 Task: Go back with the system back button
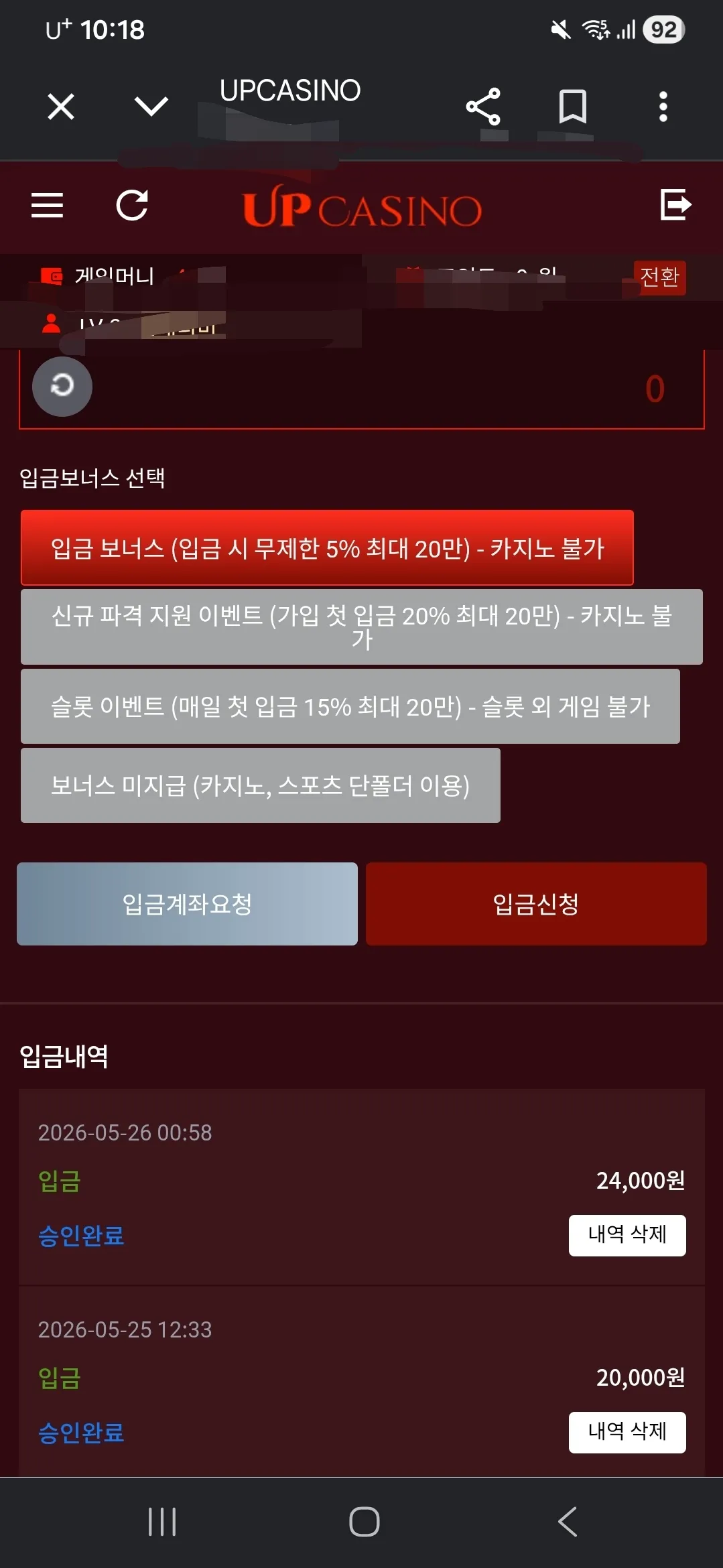[x=568, y=1522]
